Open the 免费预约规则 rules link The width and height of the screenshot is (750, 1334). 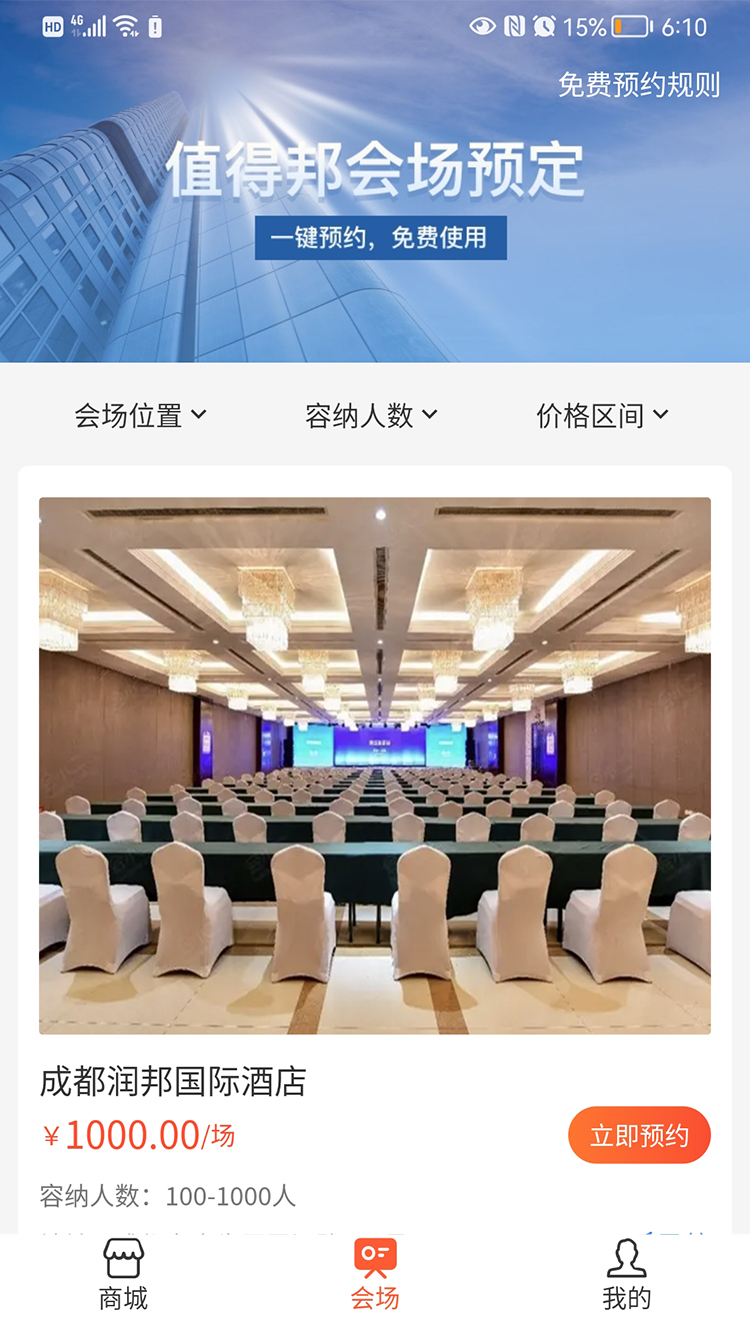coord(639,85)
